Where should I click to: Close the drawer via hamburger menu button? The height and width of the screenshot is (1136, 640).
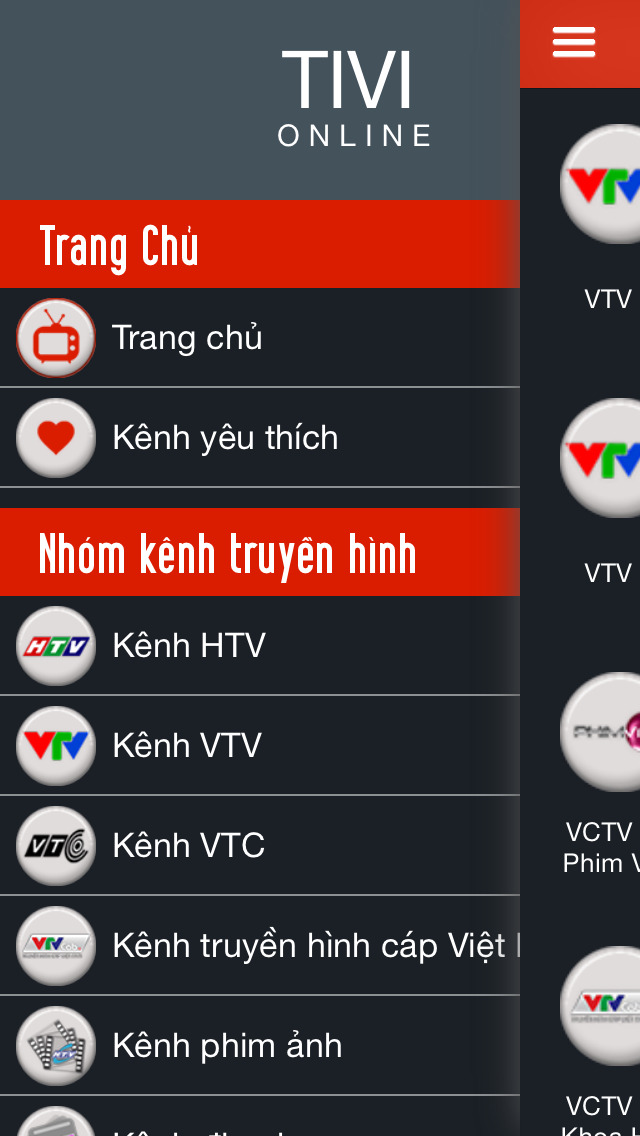coord(574,42)
